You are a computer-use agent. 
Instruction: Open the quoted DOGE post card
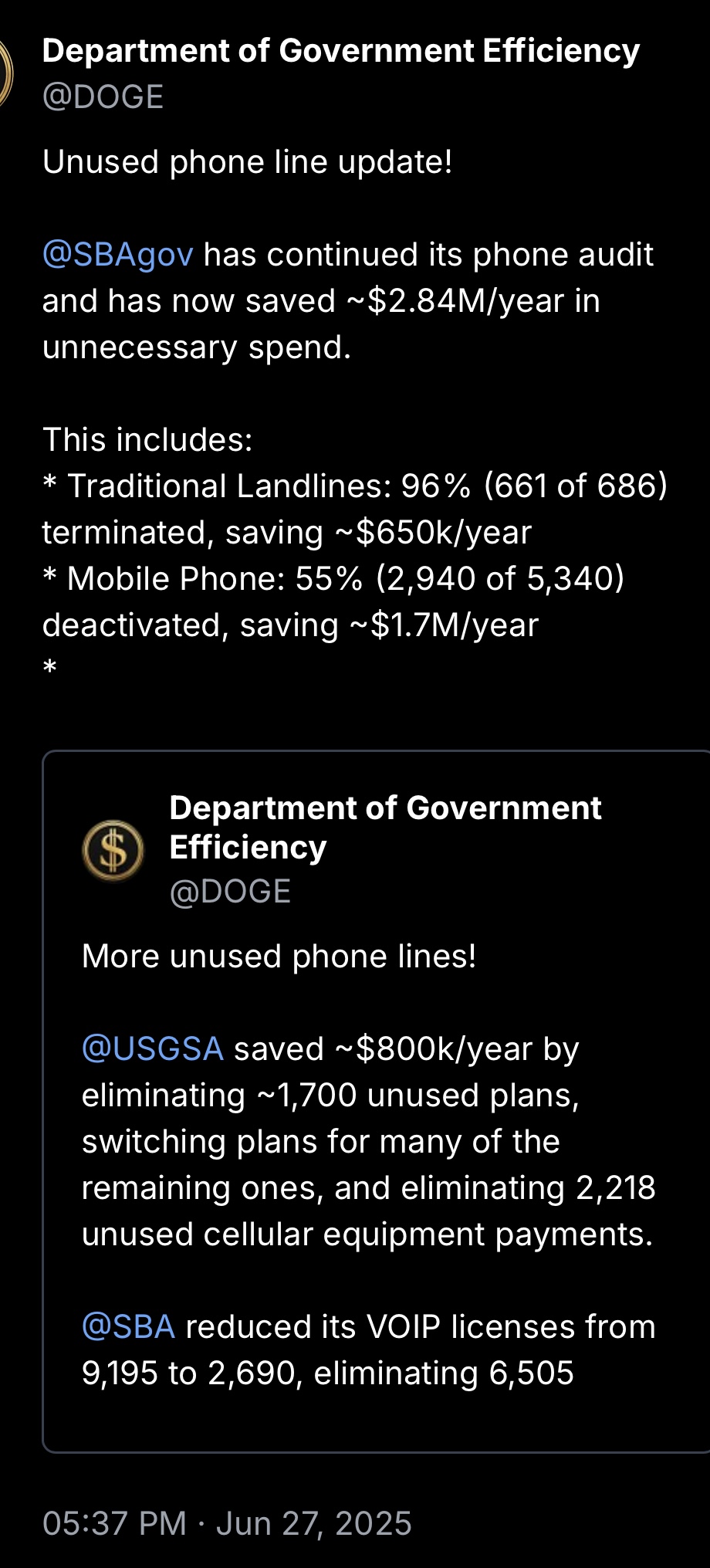[376, 1102]
